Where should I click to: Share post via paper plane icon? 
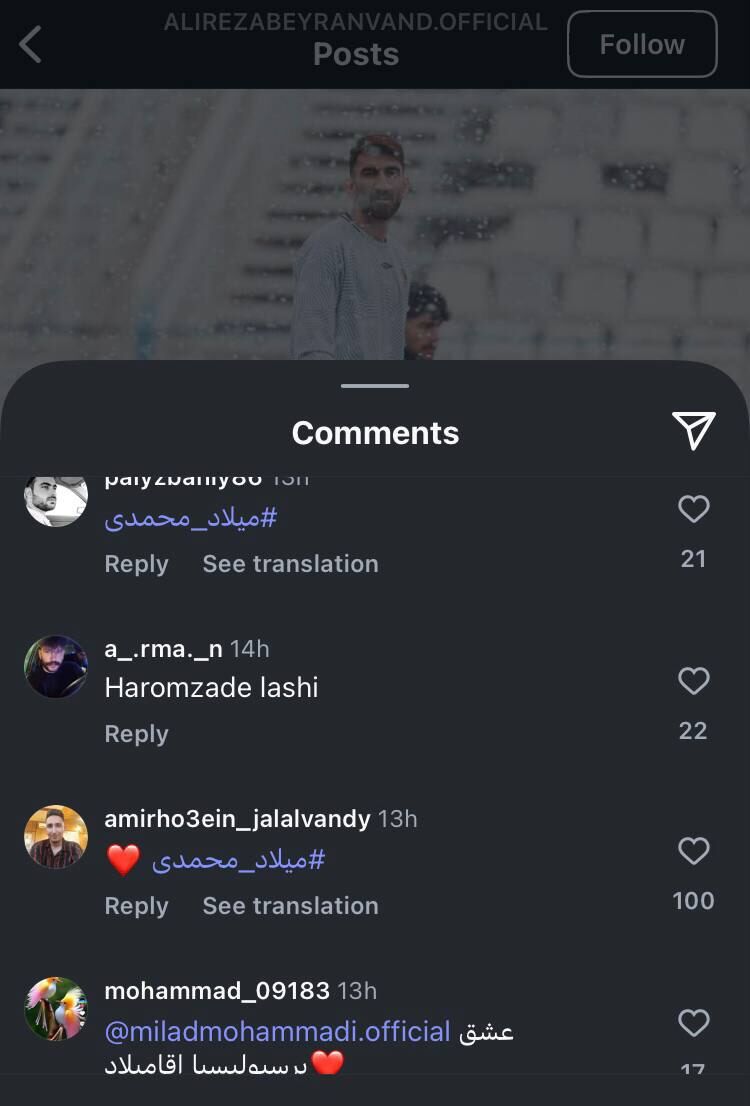(693, 430)
